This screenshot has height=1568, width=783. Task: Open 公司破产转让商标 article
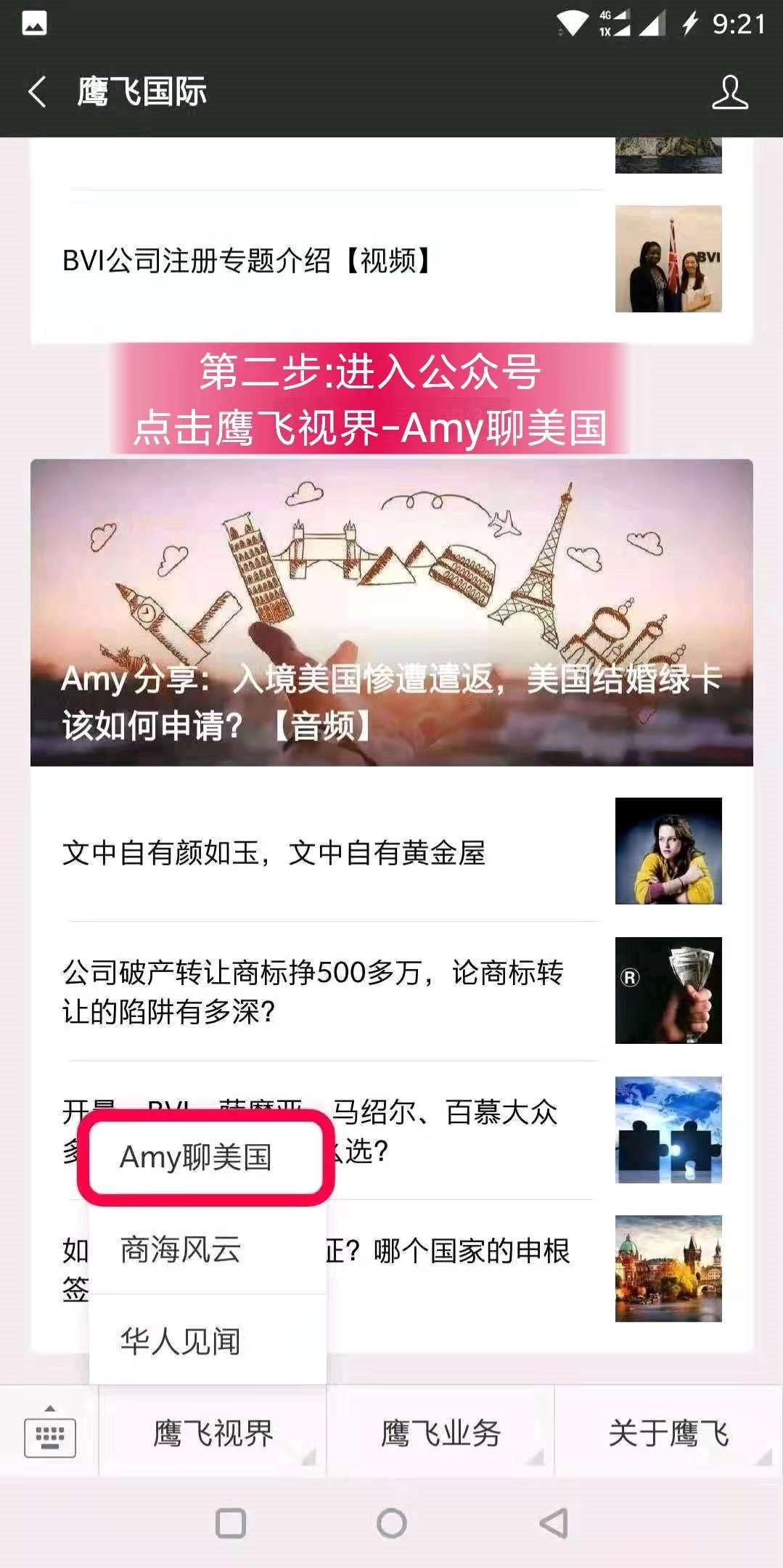313,992
